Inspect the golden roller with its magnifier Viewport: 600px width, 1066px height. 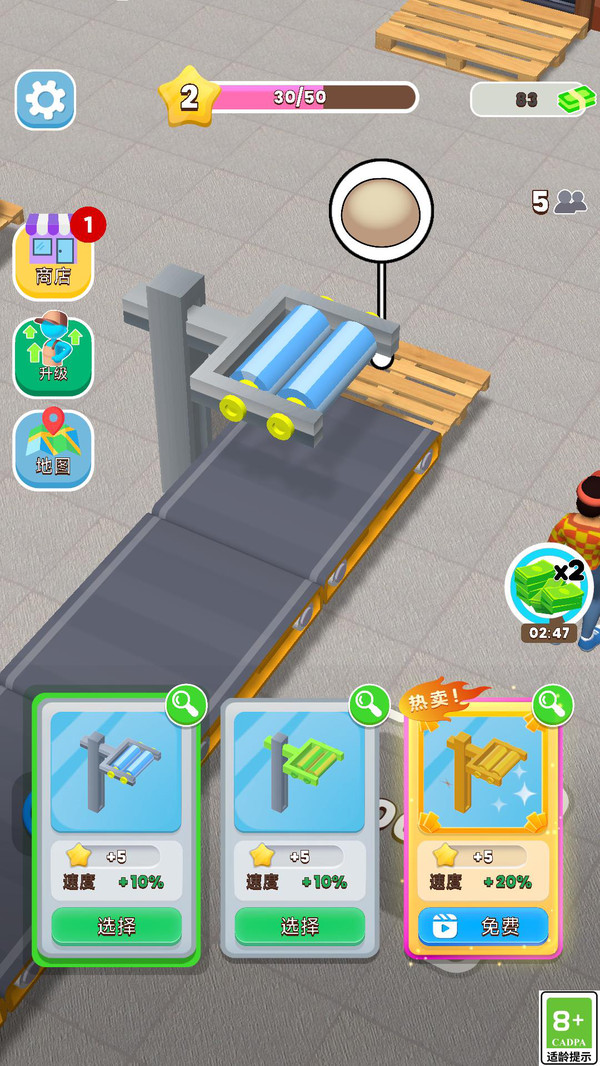click(x=552, y=706)
